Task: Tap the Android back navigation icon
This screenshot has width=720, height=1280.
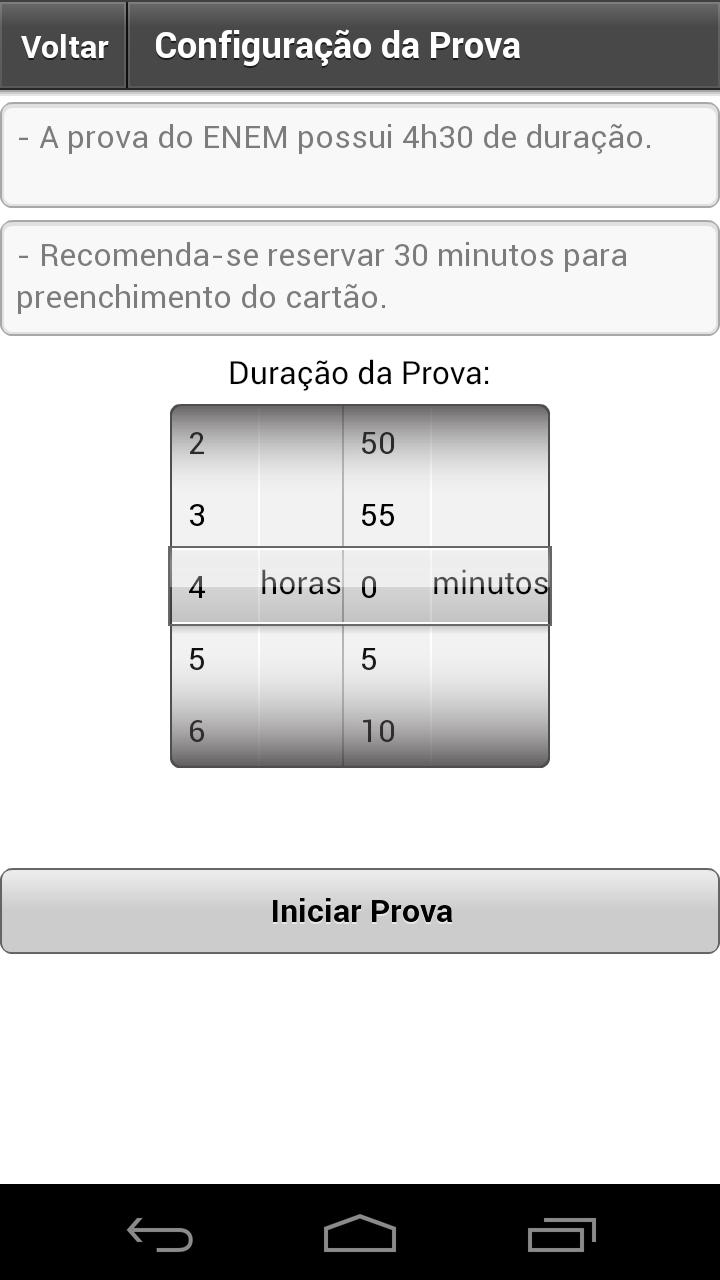Action: click(160, 1235)
